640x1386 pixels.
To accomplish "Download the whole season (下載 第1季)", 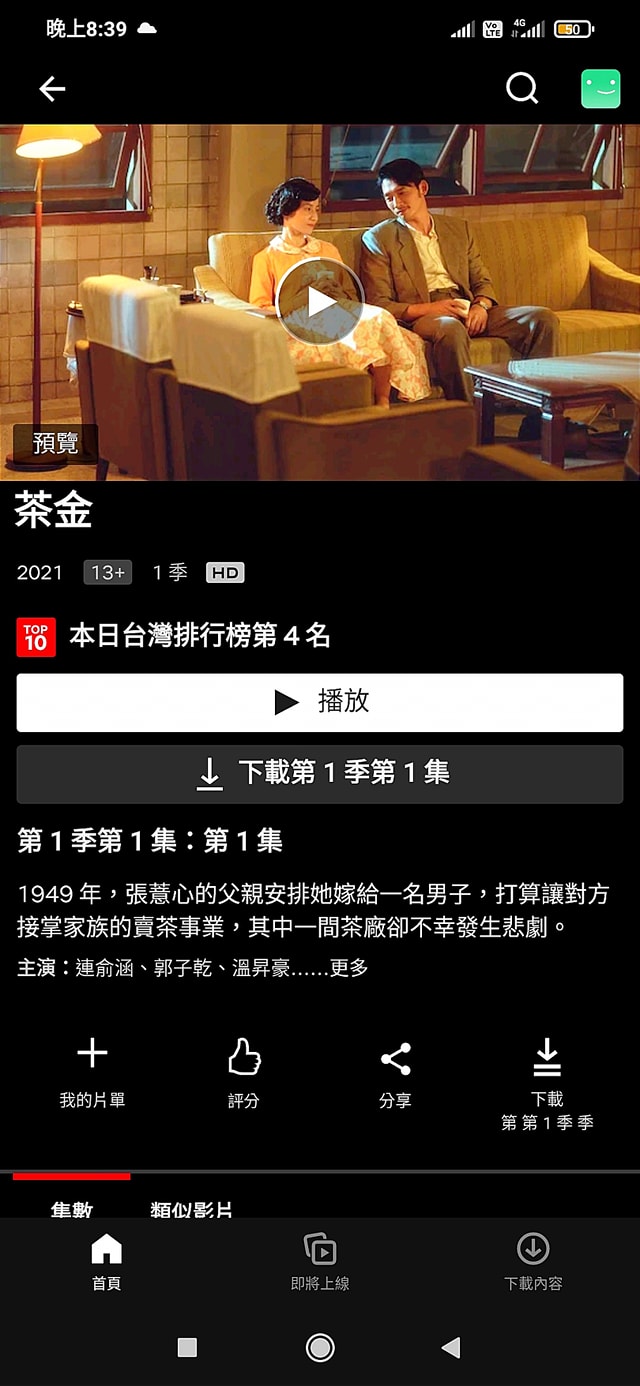I will (547, 1085).
